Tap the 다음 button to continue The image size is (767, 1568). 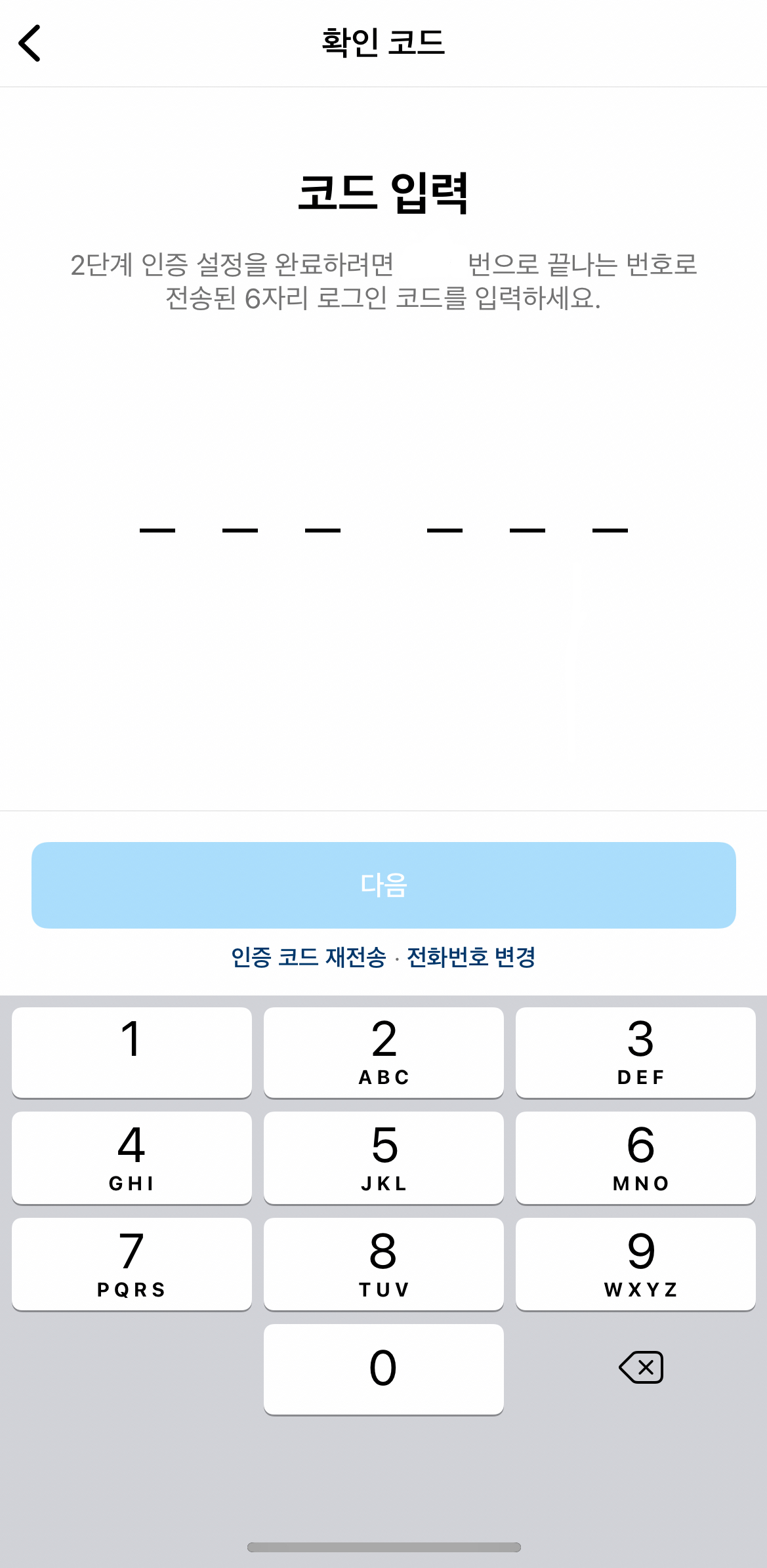383,885
